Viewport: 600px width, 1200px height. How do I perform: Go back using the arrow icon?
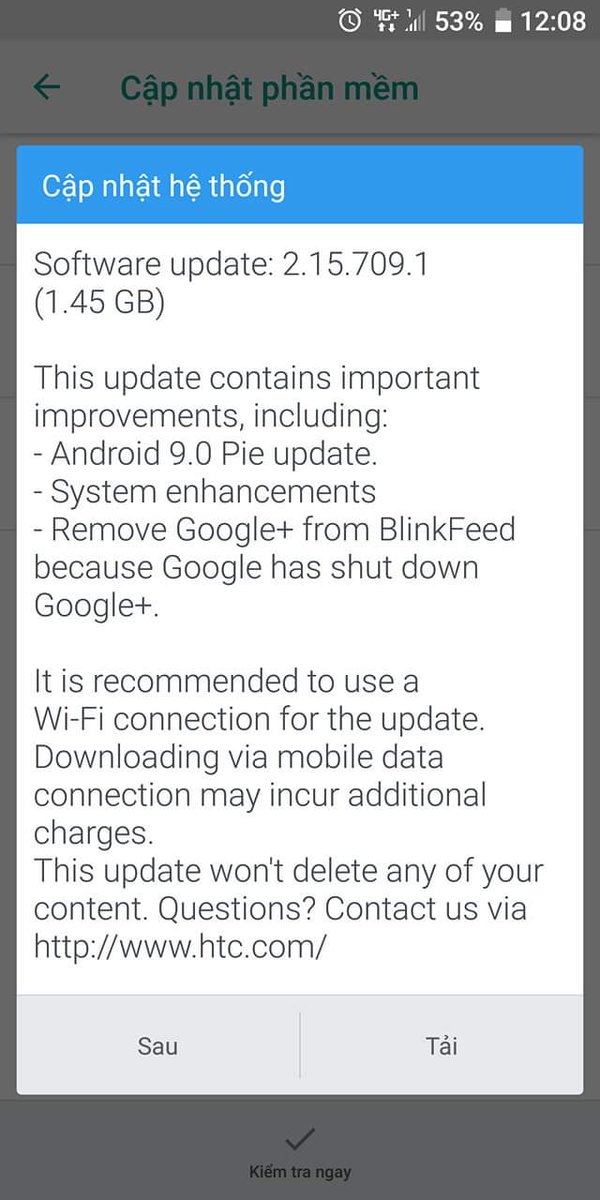pyautogui.click(x=47, y=87)
